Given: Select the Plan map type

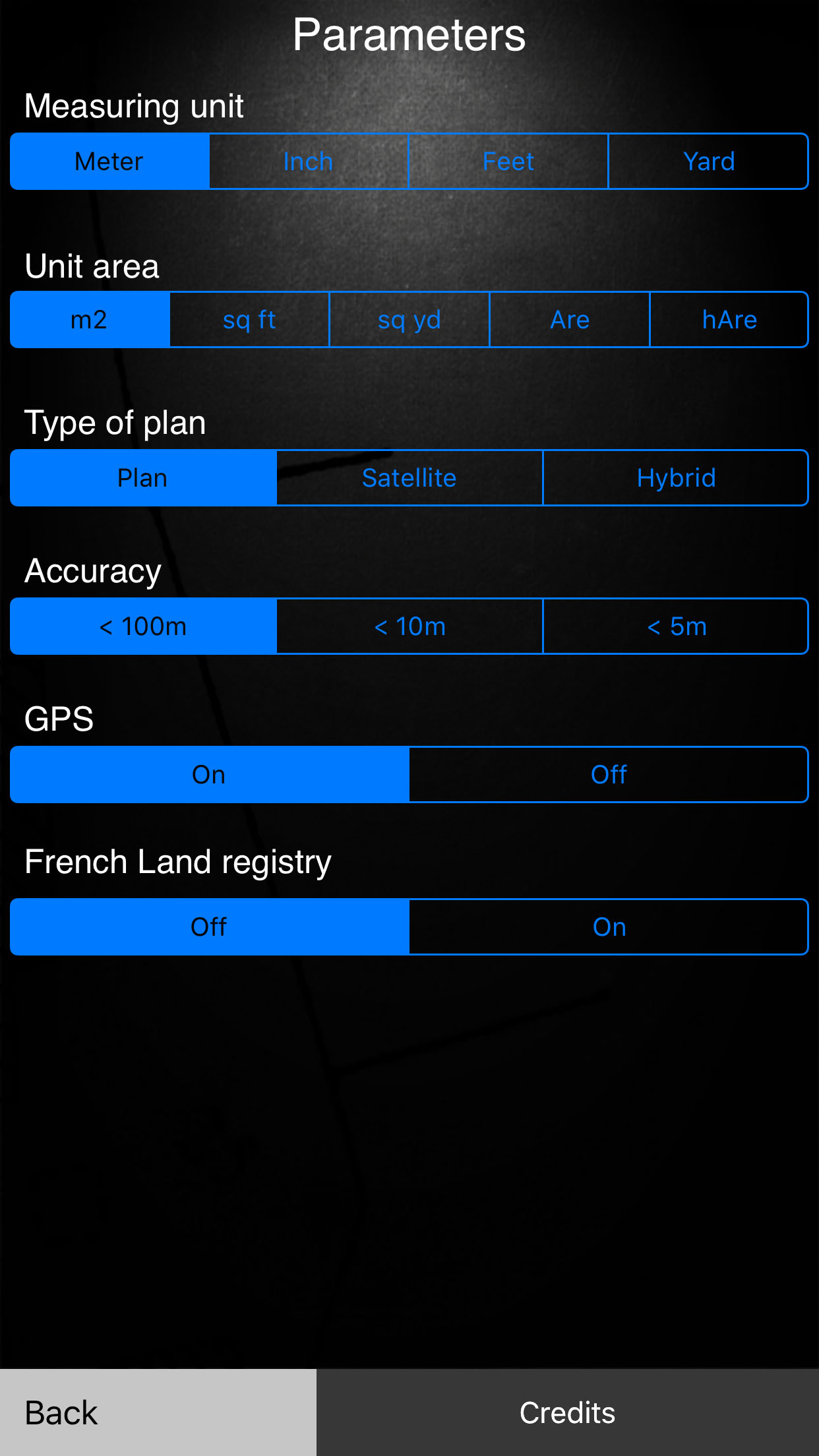Looking at the screenshot, I should coord(143,478).
